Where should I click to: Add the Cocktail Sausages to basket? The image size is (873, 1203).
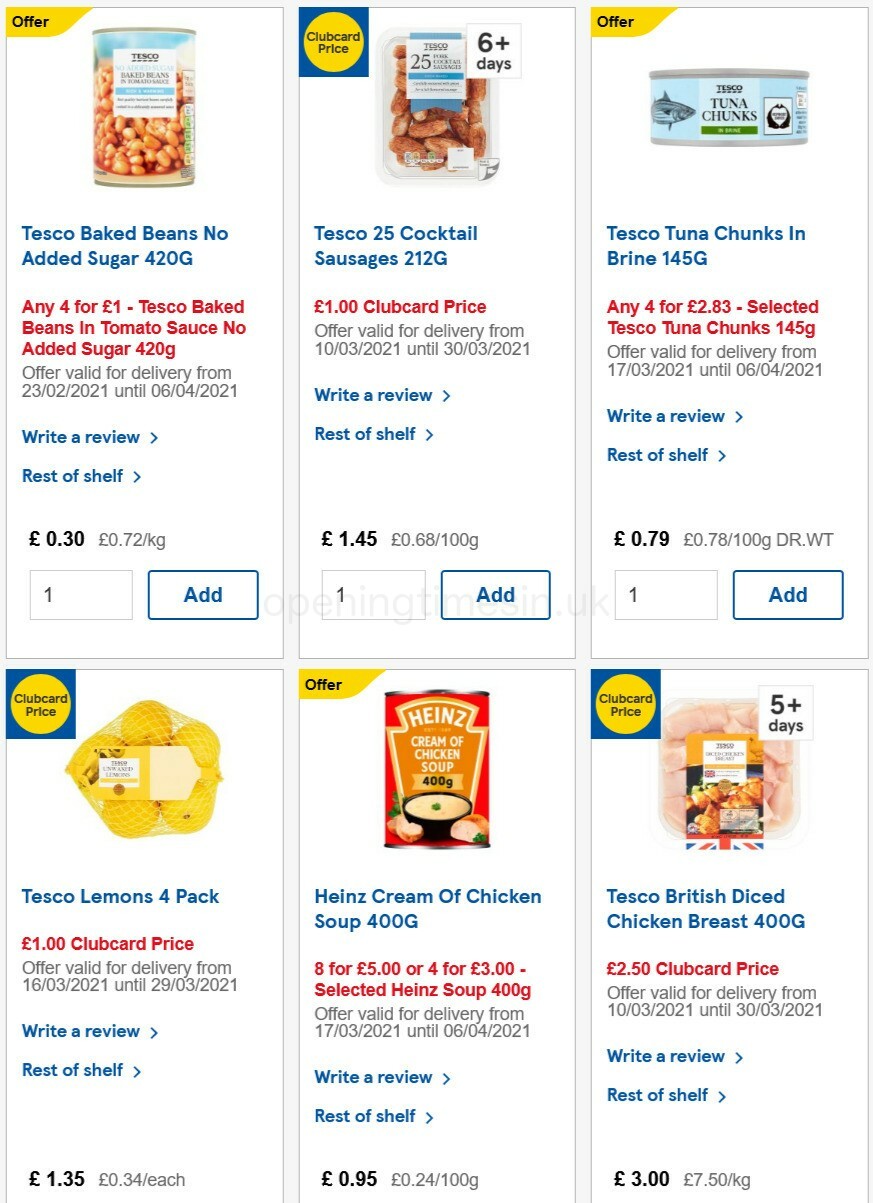(x=495, y=594)
